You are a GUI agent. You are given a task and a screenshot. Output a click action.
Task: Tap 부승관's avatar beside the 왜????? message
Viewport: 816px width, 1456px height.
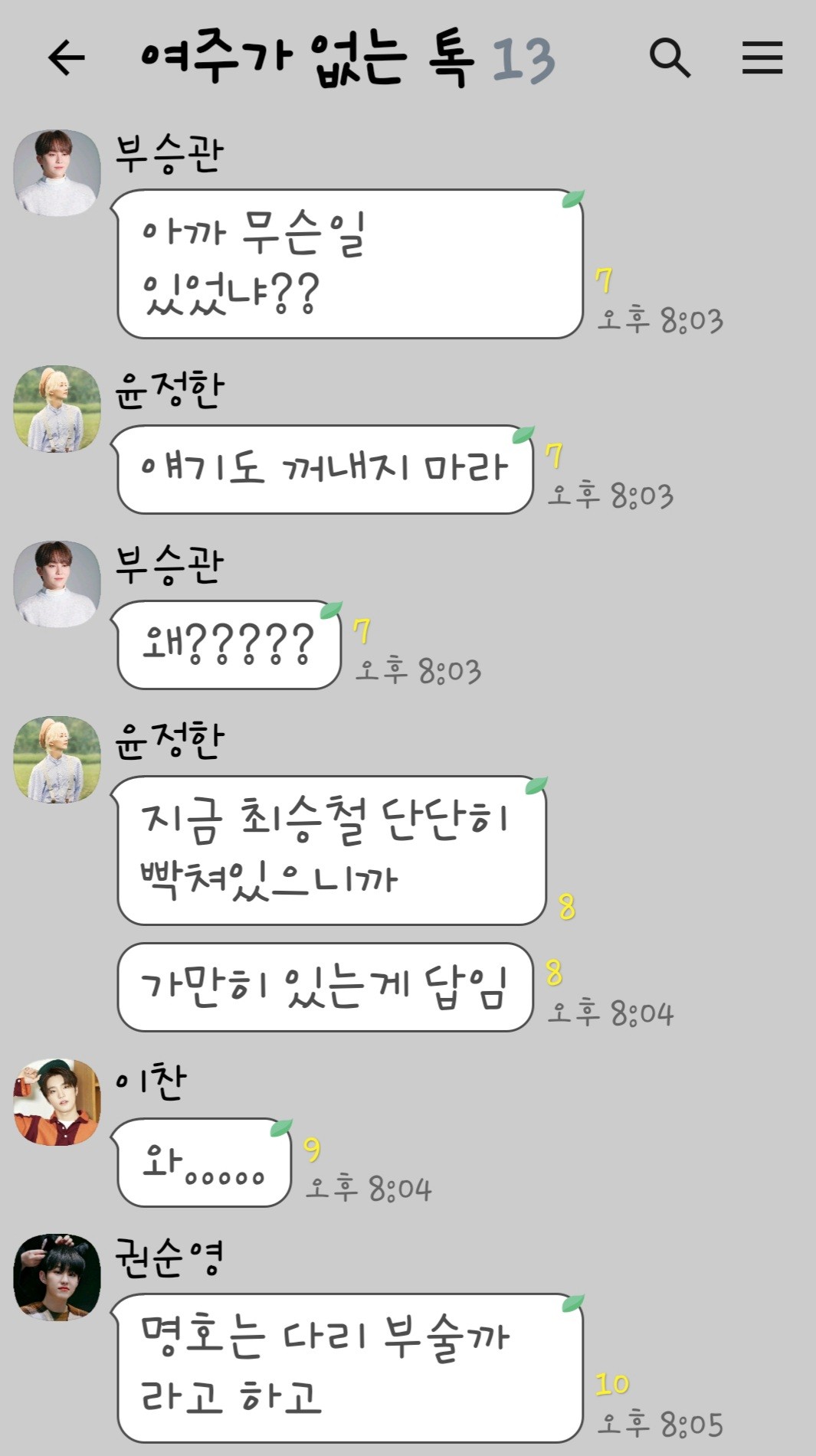point(57,584)
